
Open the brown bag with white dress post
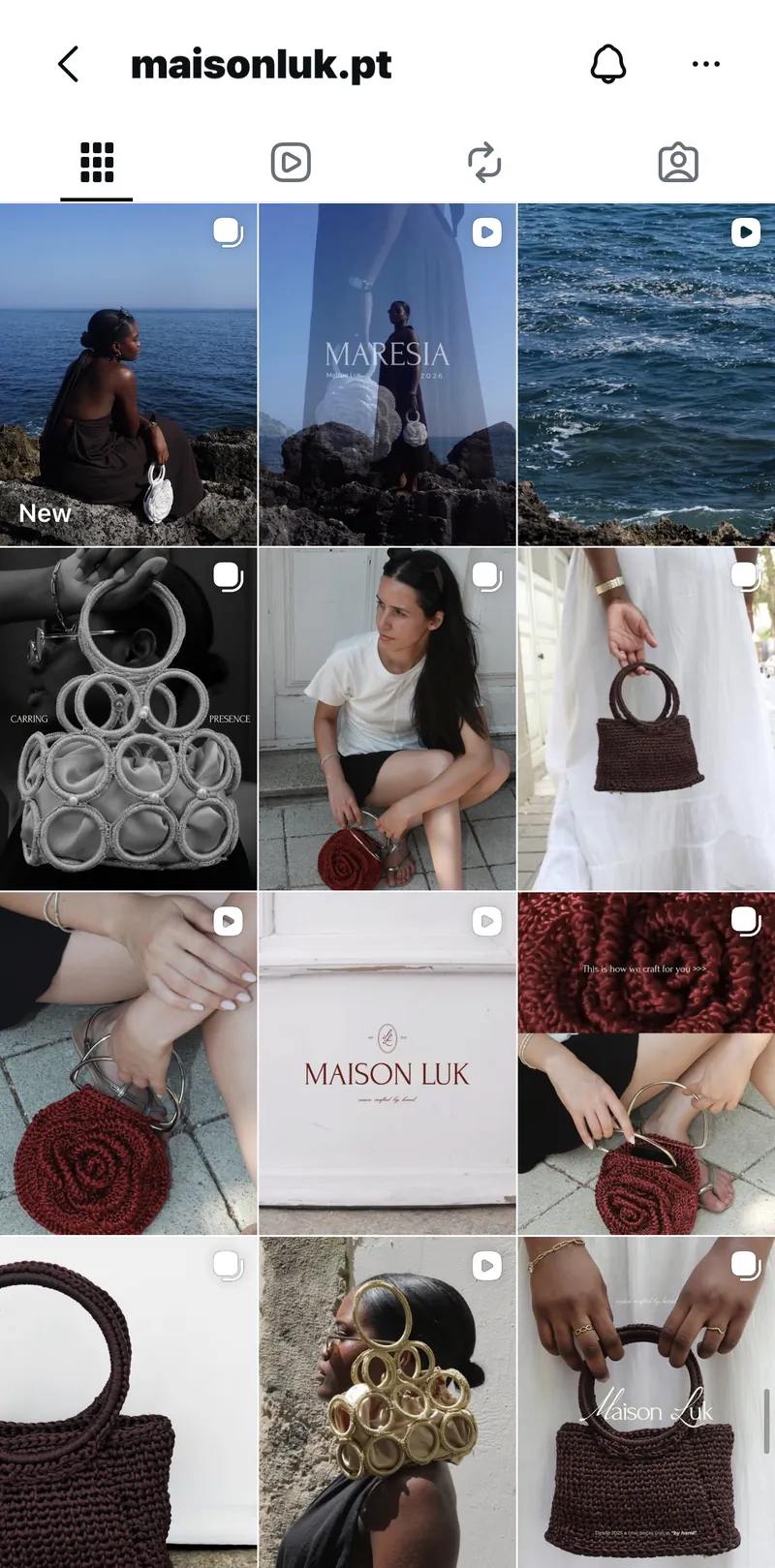[x=646, y=719]
